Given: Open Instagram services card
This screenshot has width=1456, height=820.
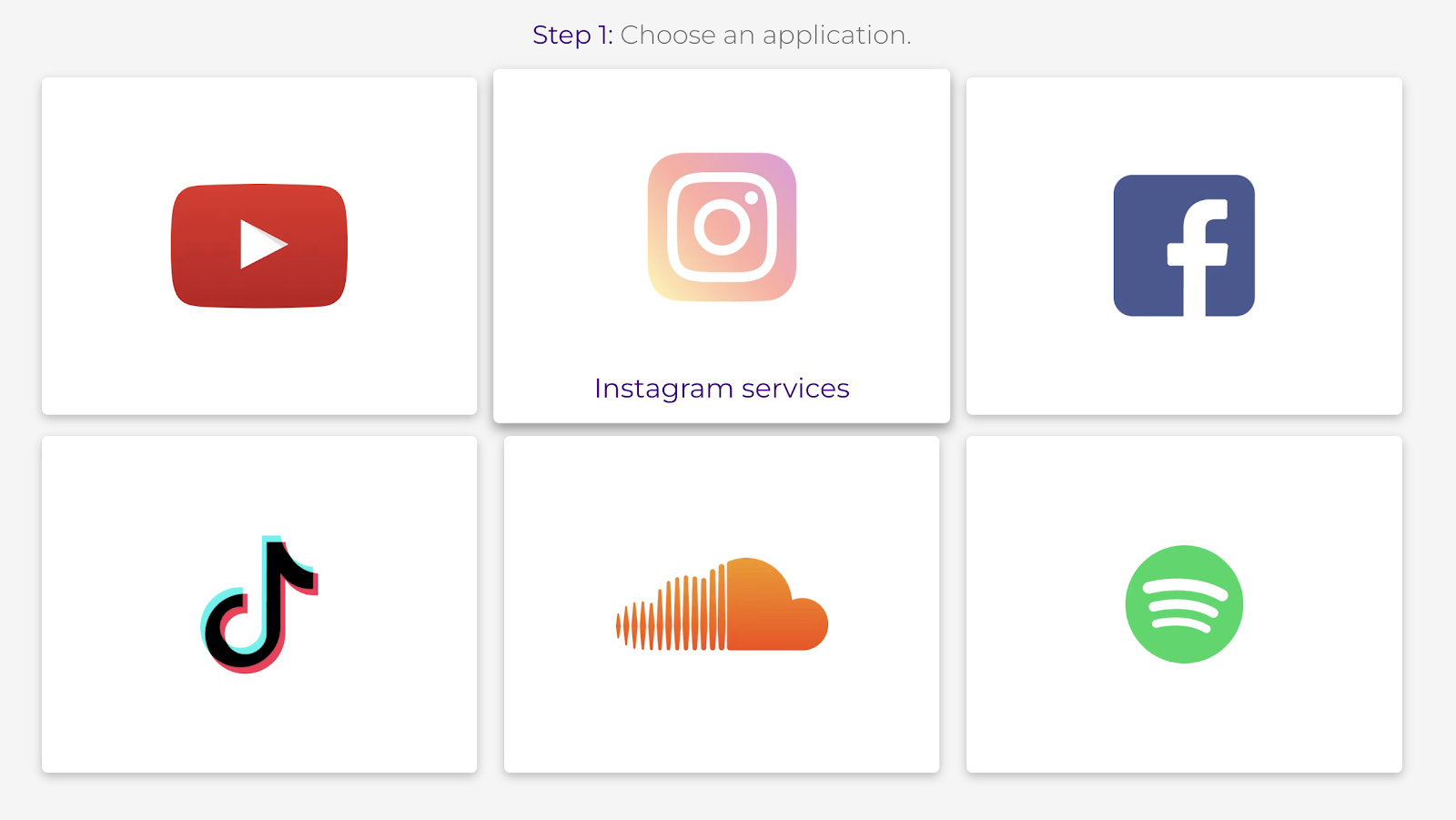Looking at the screenshot, I should pyautogui.click(x=722, y=246).
